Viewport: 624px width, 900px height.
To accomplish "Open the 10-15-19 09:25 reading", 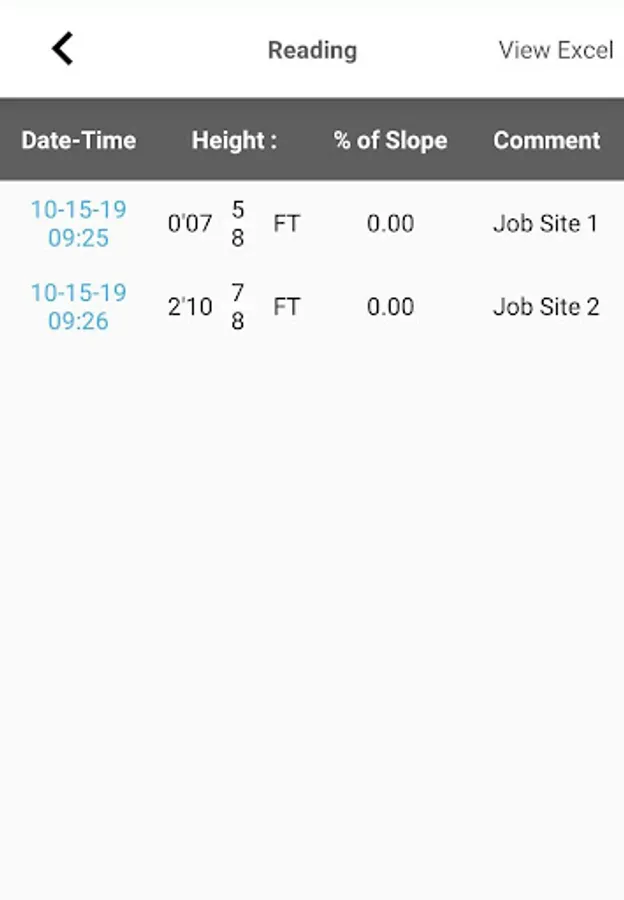I will 78,223.
